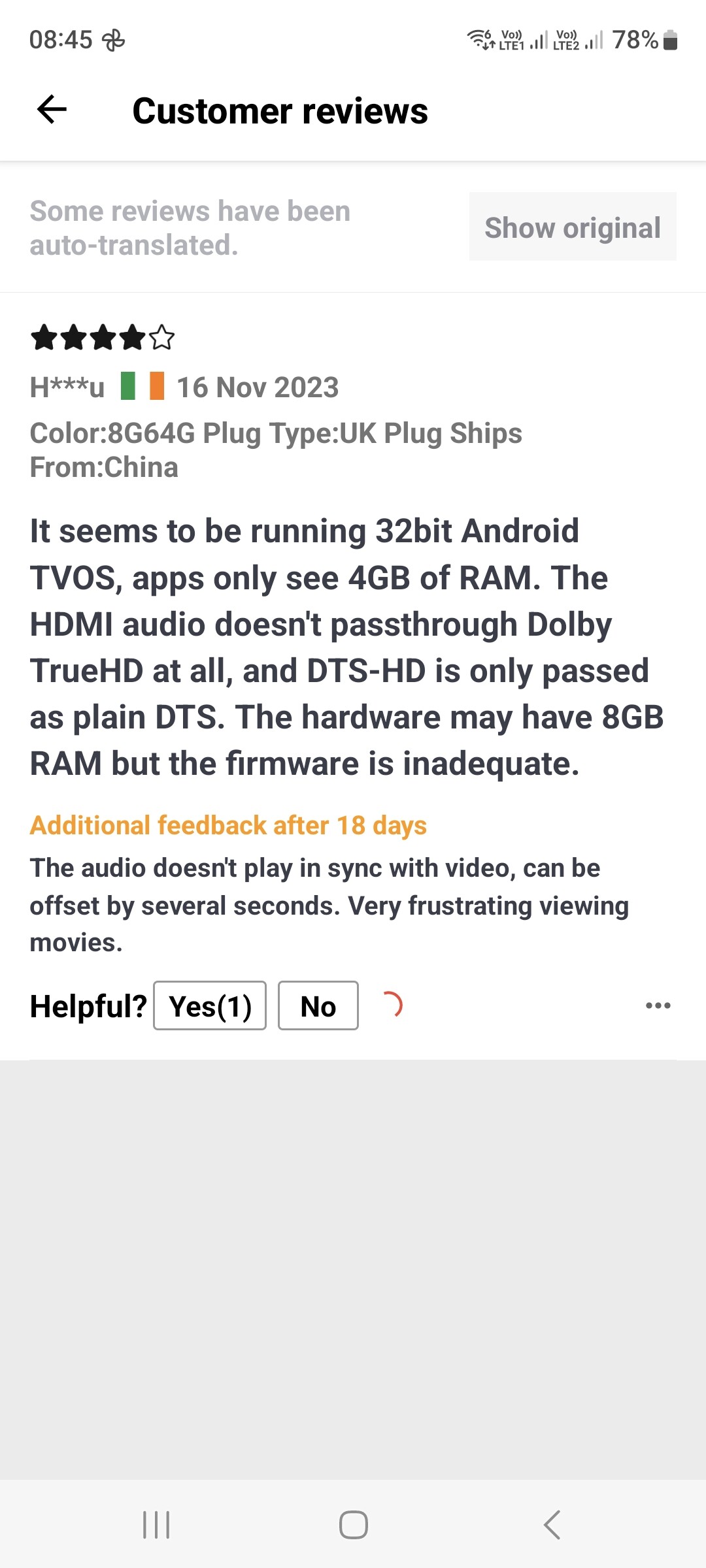Go to the home screen via navigation bar
This screenshot has width=706, height=1568.
pos(353,1525)
